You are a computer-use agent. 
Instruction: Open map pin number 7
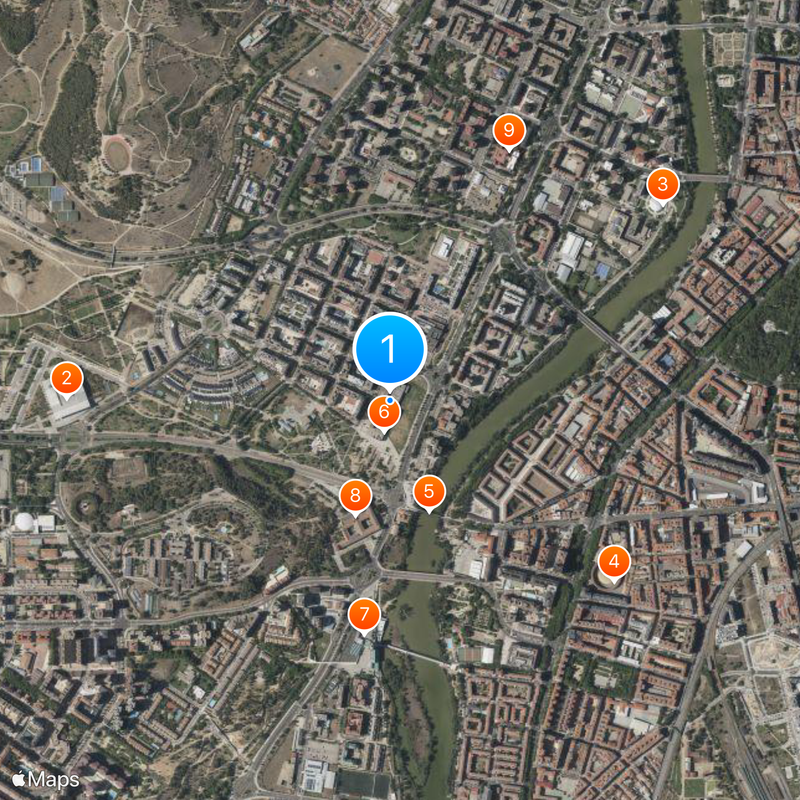coord(364,614)
